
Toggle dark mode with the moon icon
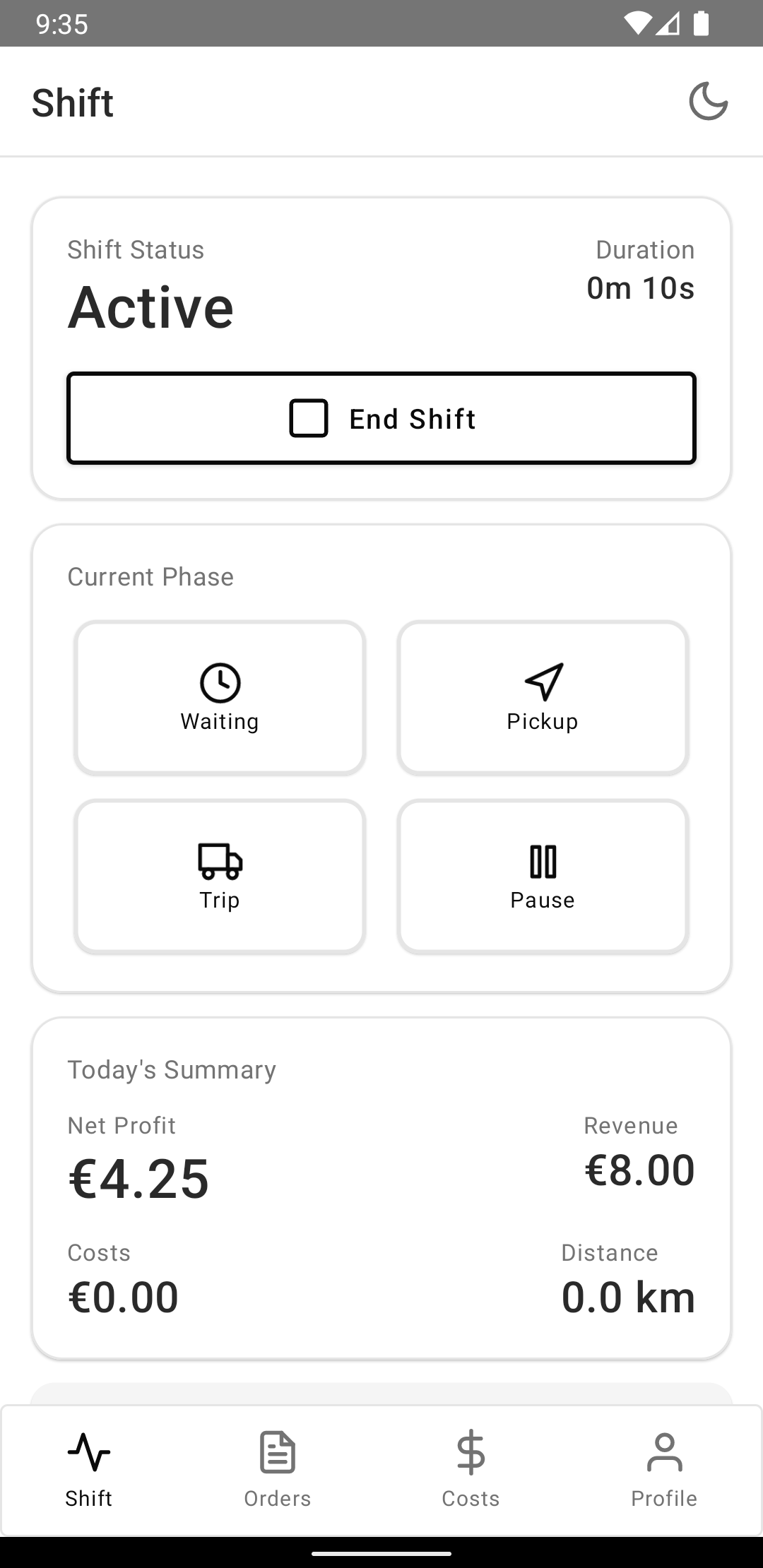[x=707, y=101]
